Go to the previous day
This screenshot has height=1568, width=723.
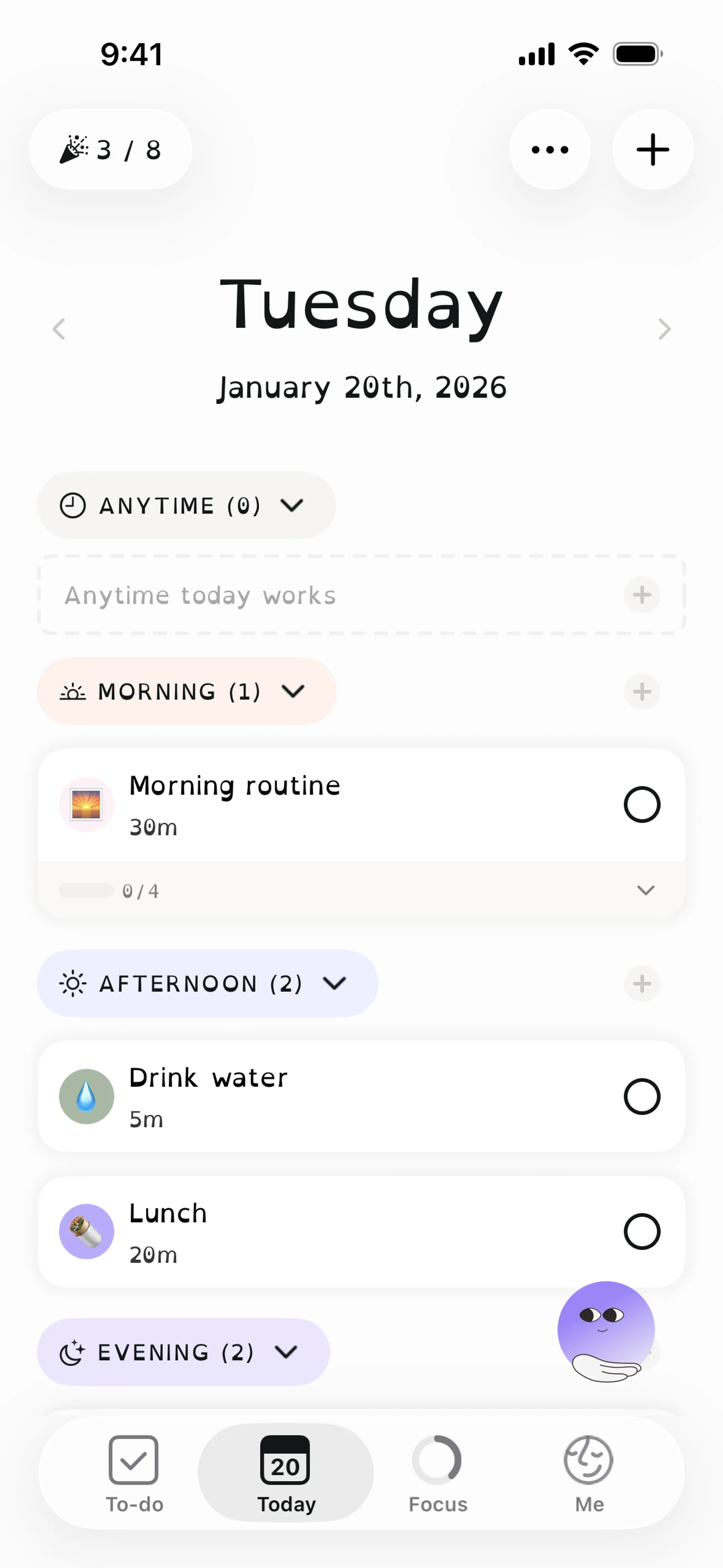pos(58,329)
